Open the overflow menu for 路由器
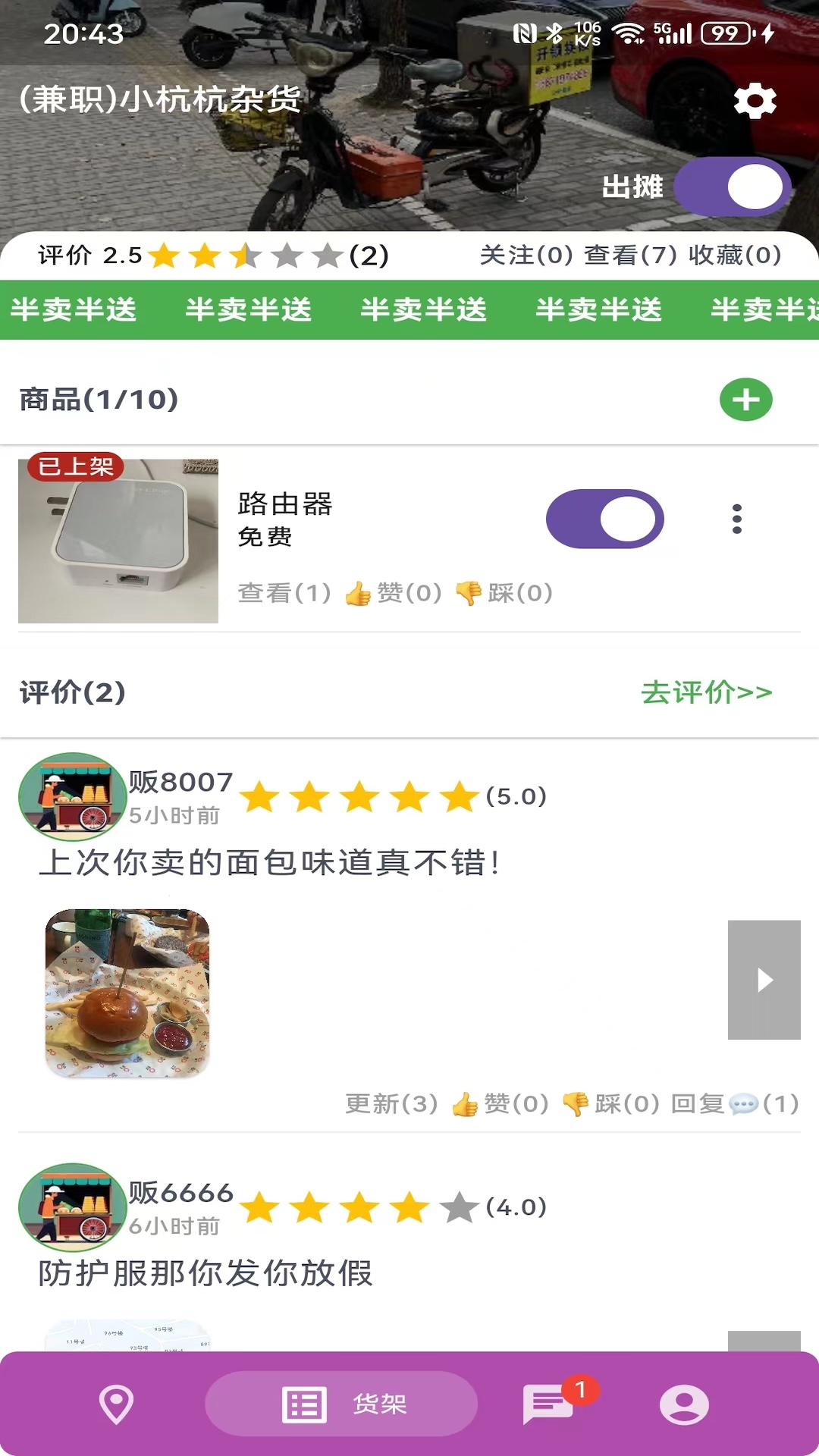The image size is (819, 1456). tap(736, 519)
